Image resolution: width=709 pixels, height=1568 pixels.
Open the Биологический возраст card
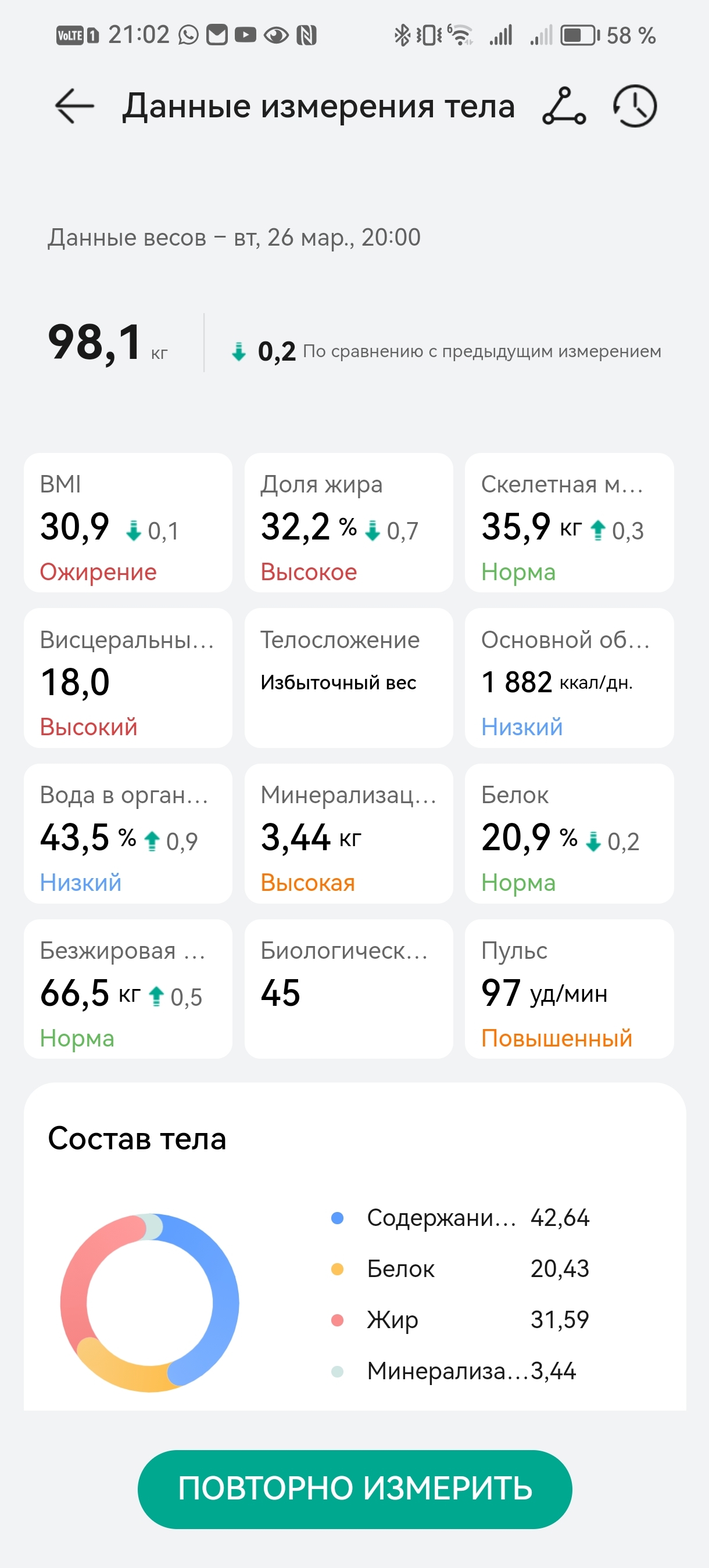click(x=349, y=988)
